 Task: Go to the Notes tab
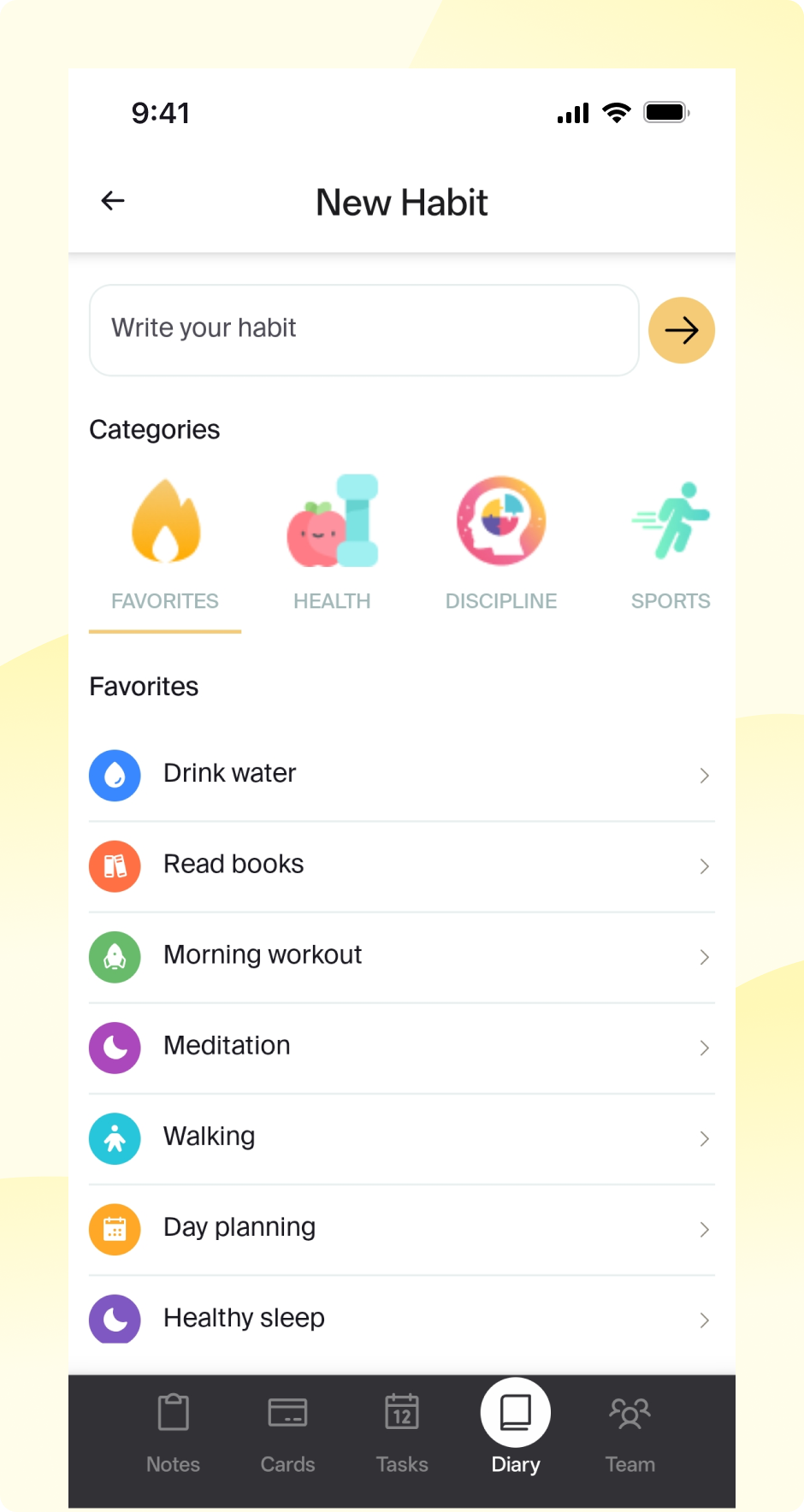(173, 1432)
